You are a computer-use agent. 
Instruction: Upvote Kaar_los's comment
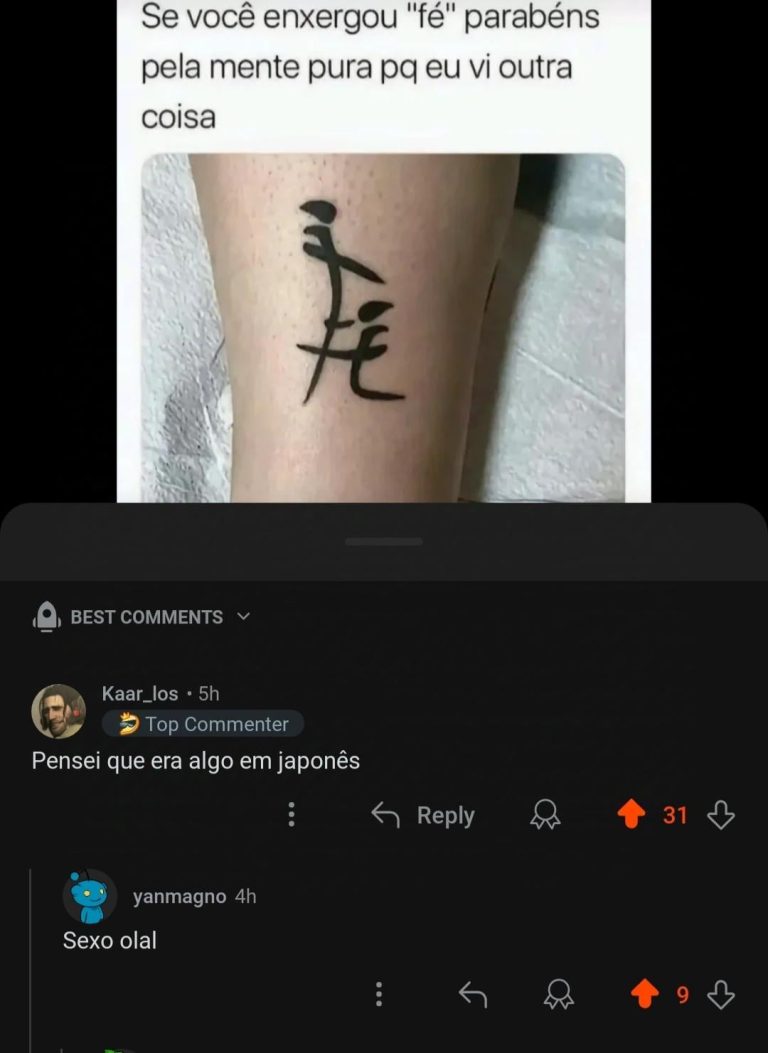[631, 815]
